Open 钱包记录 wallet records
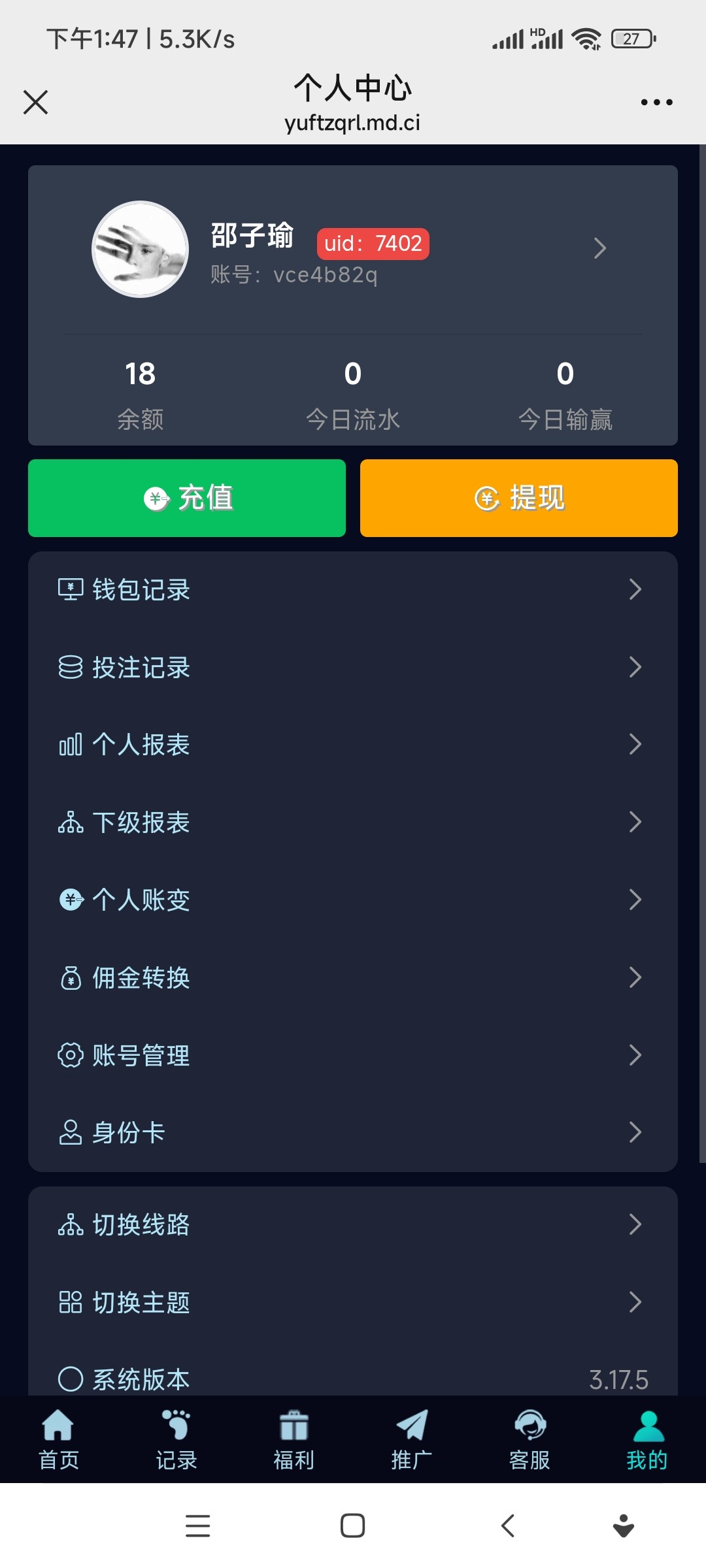 coord(353,590)
